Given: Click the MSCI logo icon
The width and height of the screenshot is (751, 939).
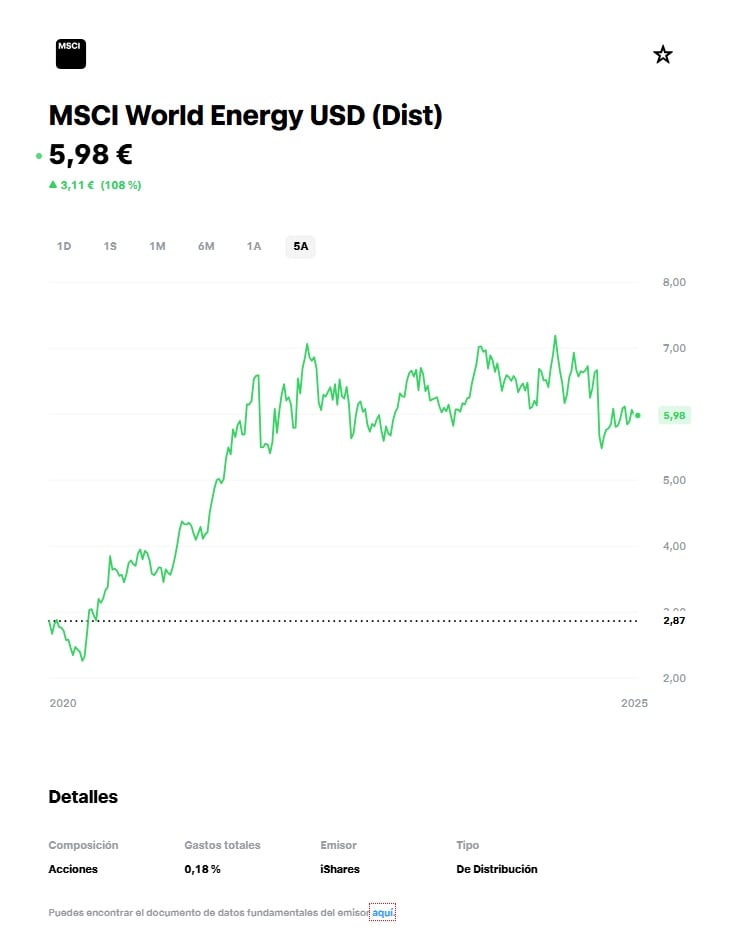Looking at the screenshot, I should tap(69, 53).
